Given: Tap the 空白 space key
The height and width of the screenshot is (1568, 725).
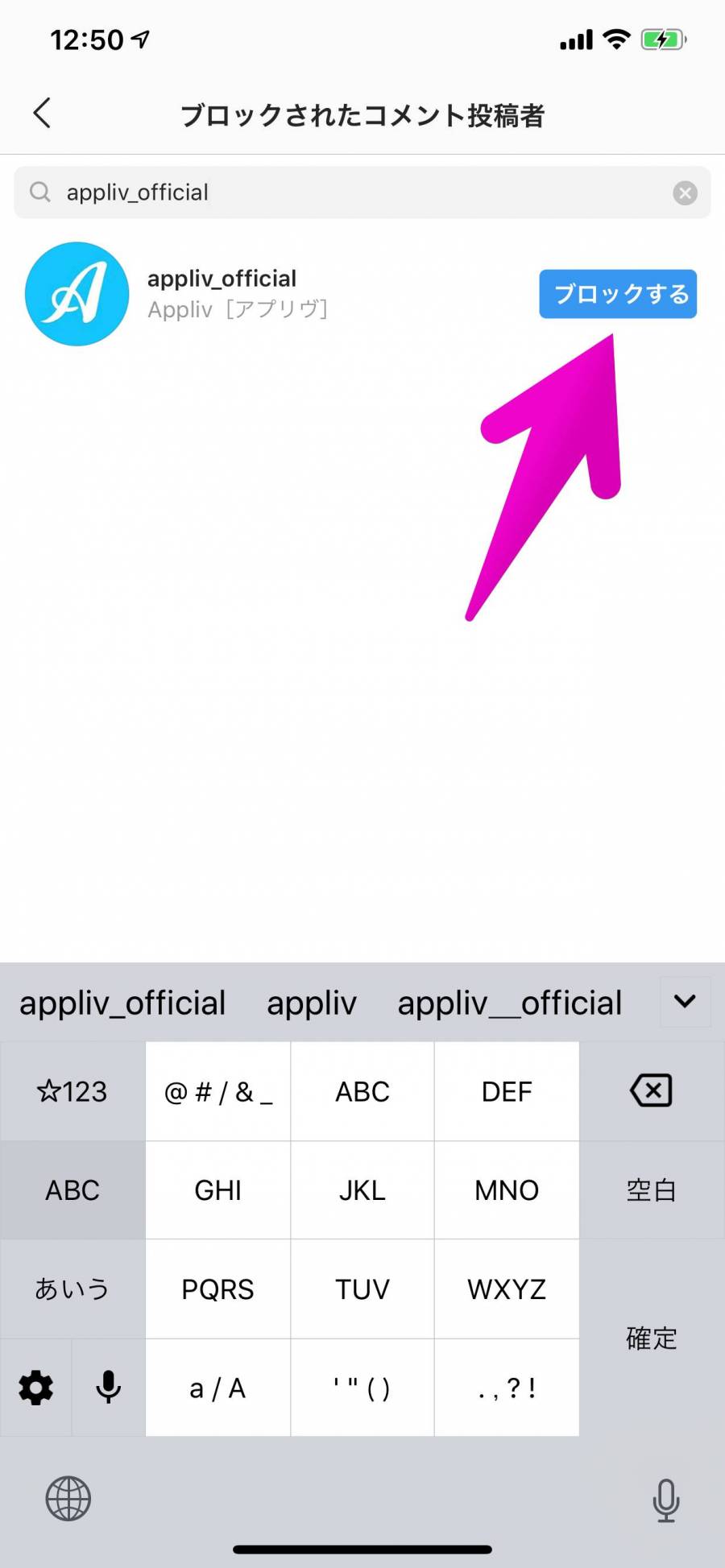Looking at the screenshot, I should pyautogui.click(x=651, y=1190).
